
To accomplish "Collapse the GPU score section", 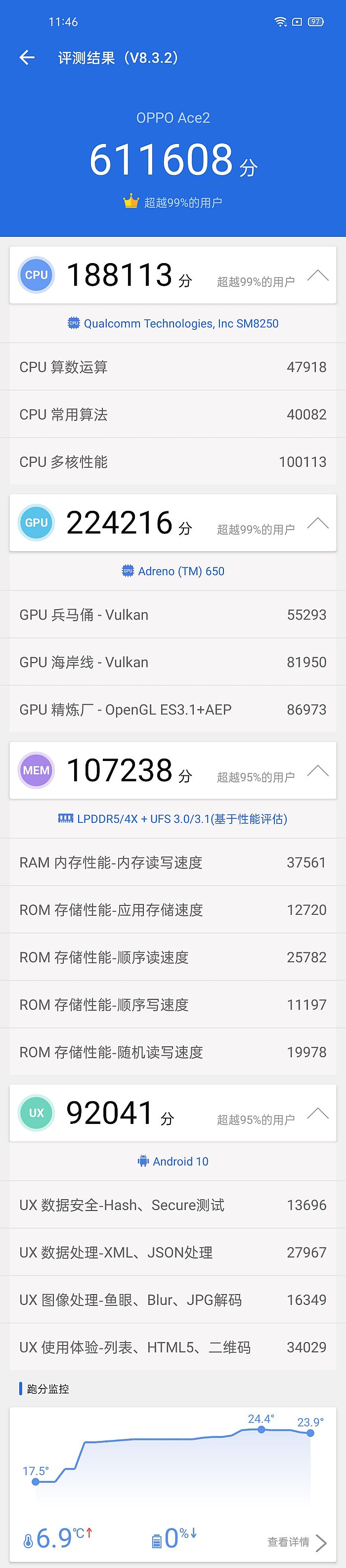I will coord(317,524).
